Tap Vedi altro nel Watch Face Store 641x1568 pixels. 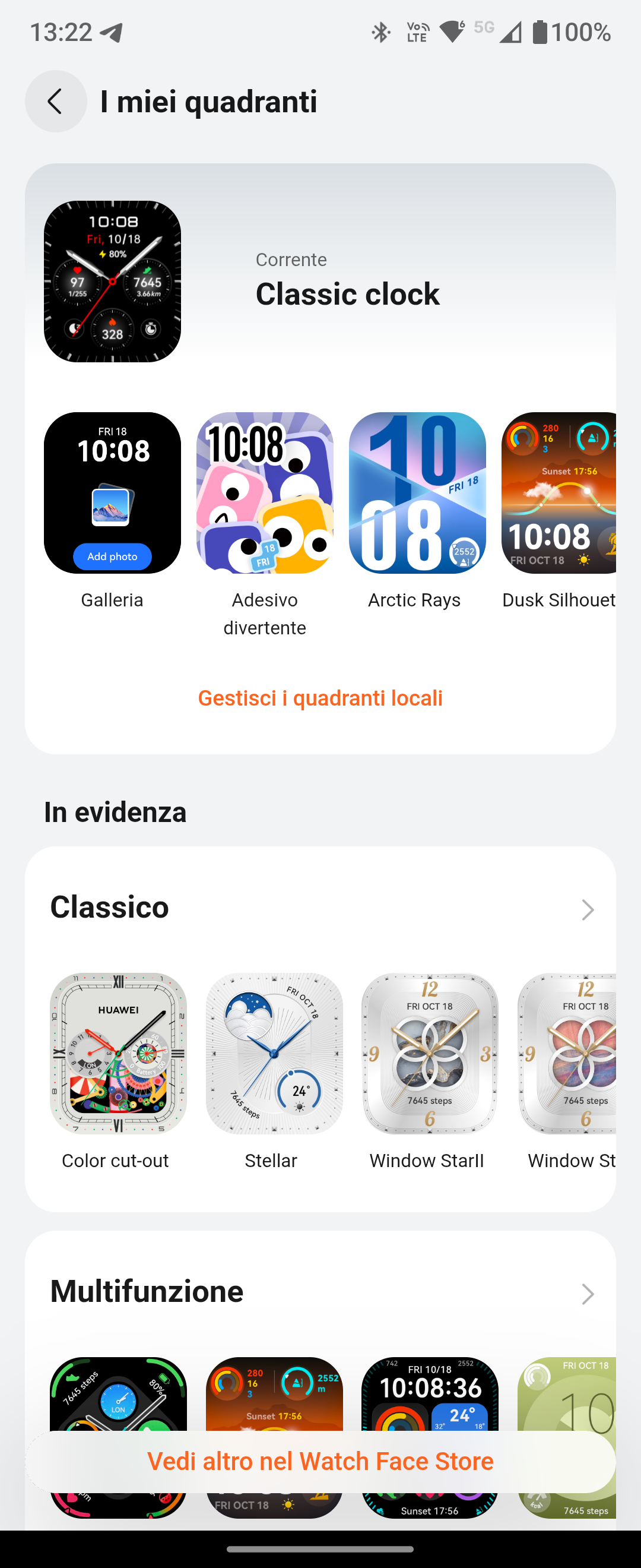320,1461
